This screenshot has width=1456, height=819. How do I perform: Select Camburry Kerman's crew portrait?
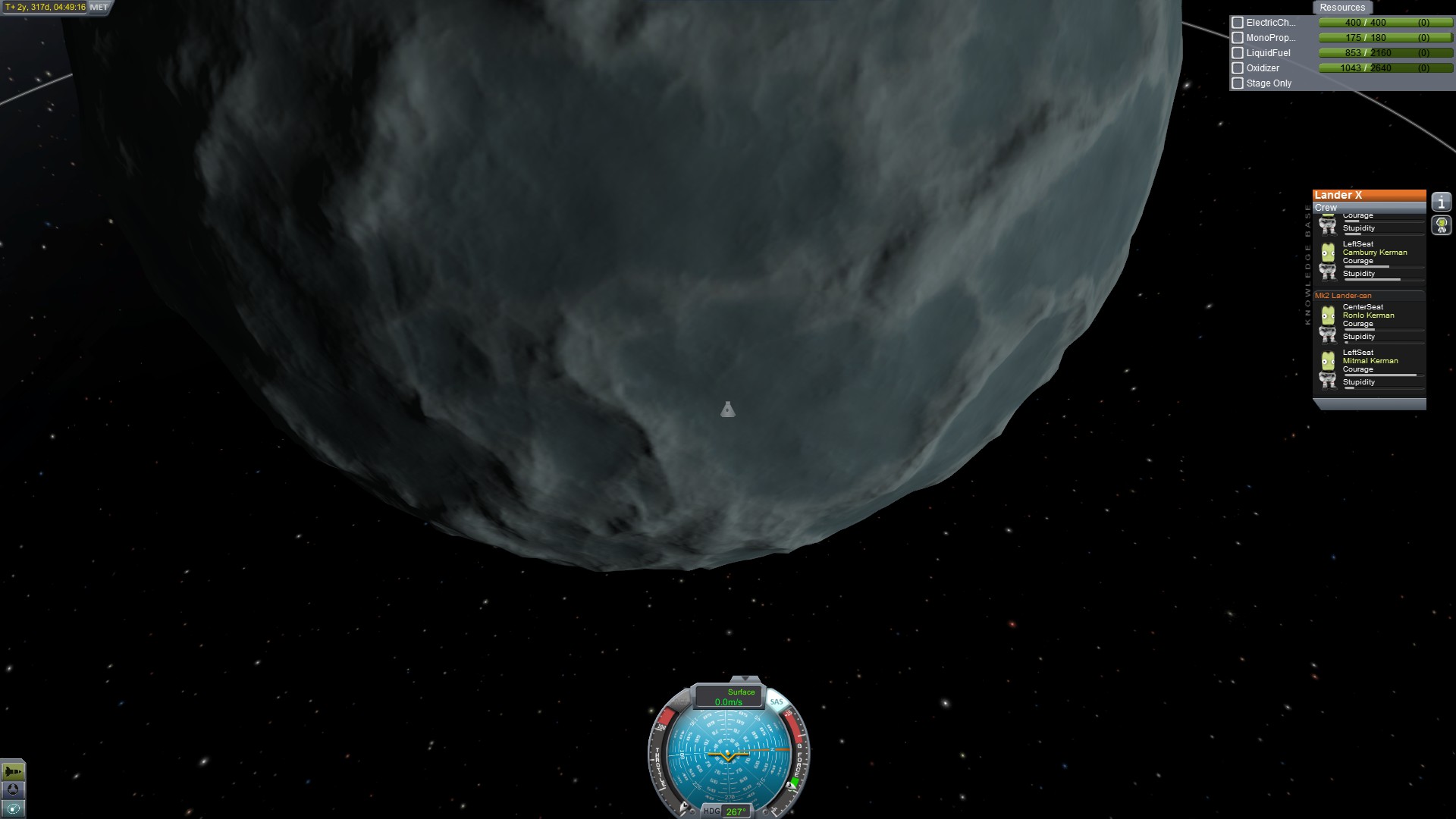(1328, 253)
